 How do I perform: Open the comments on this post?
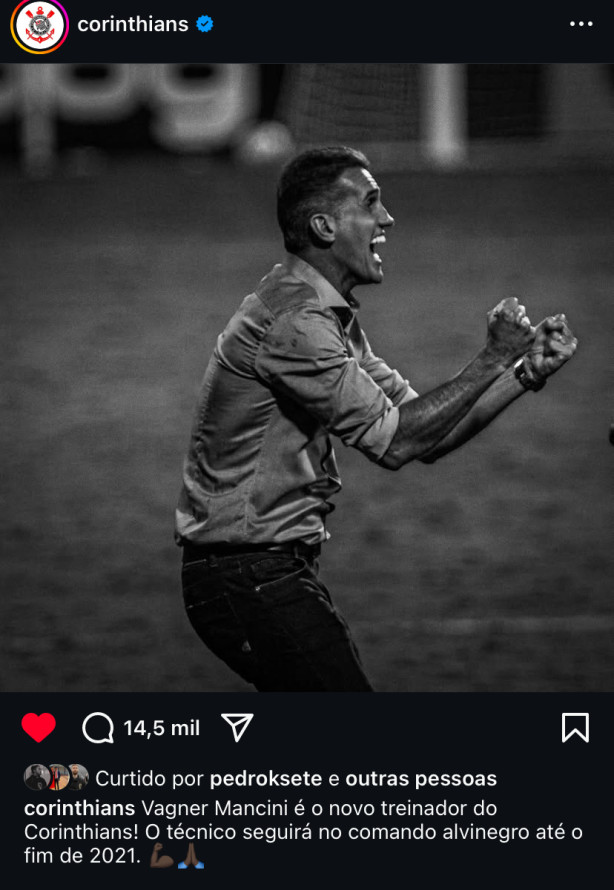(x=98, y=728)
